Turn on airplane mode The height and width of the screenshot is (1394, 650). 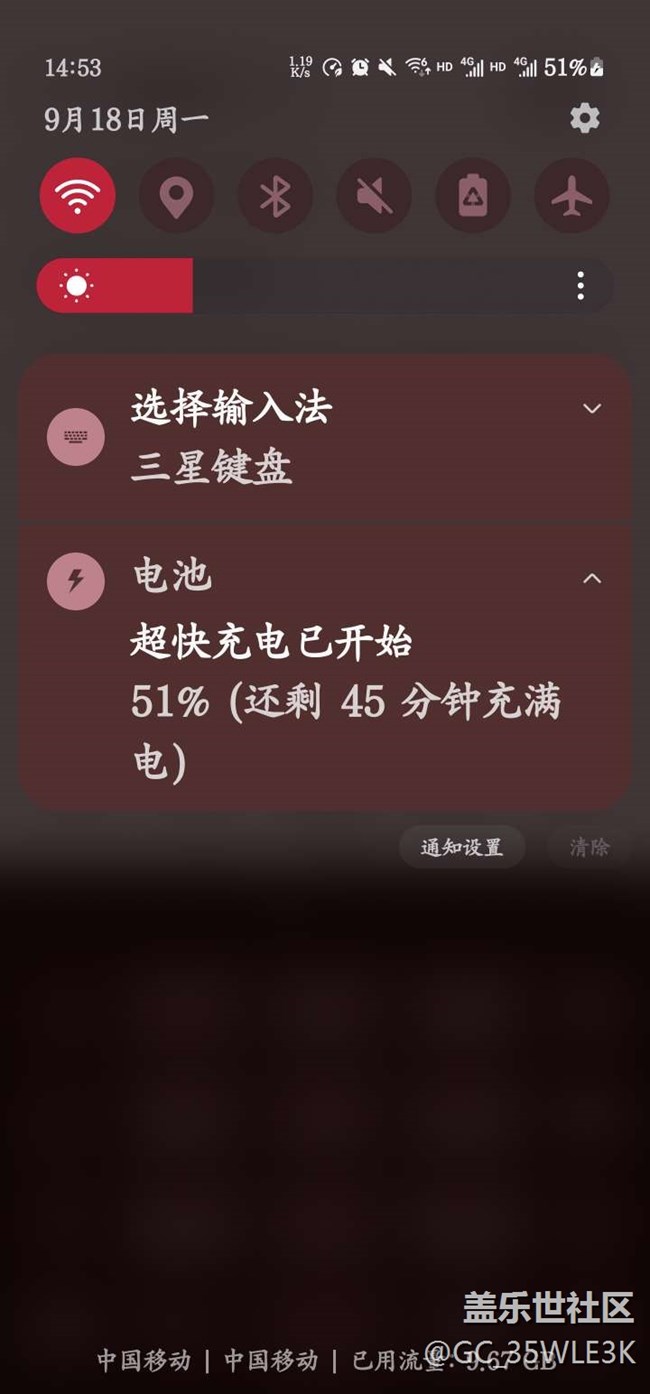572,196
